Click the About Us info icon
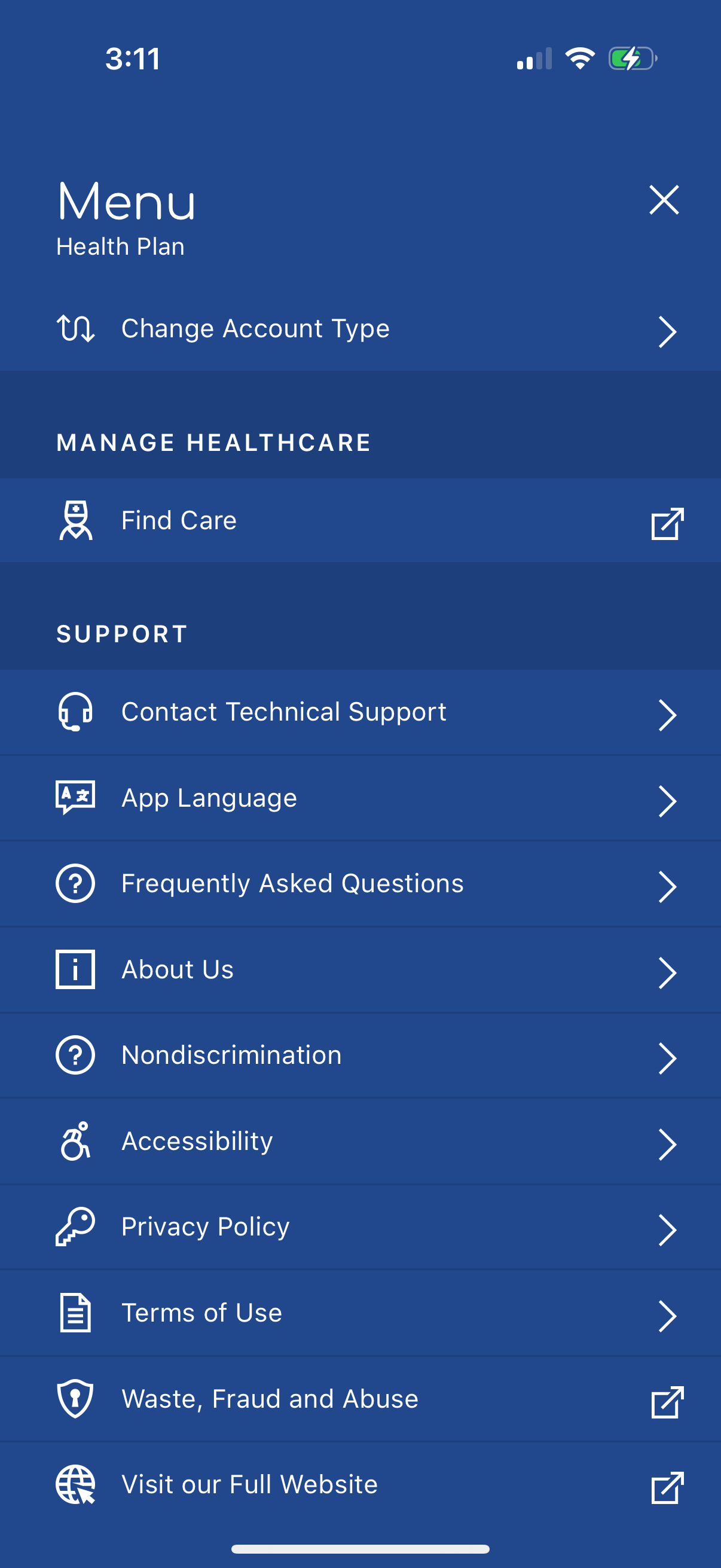 click(x=75, y=969)
